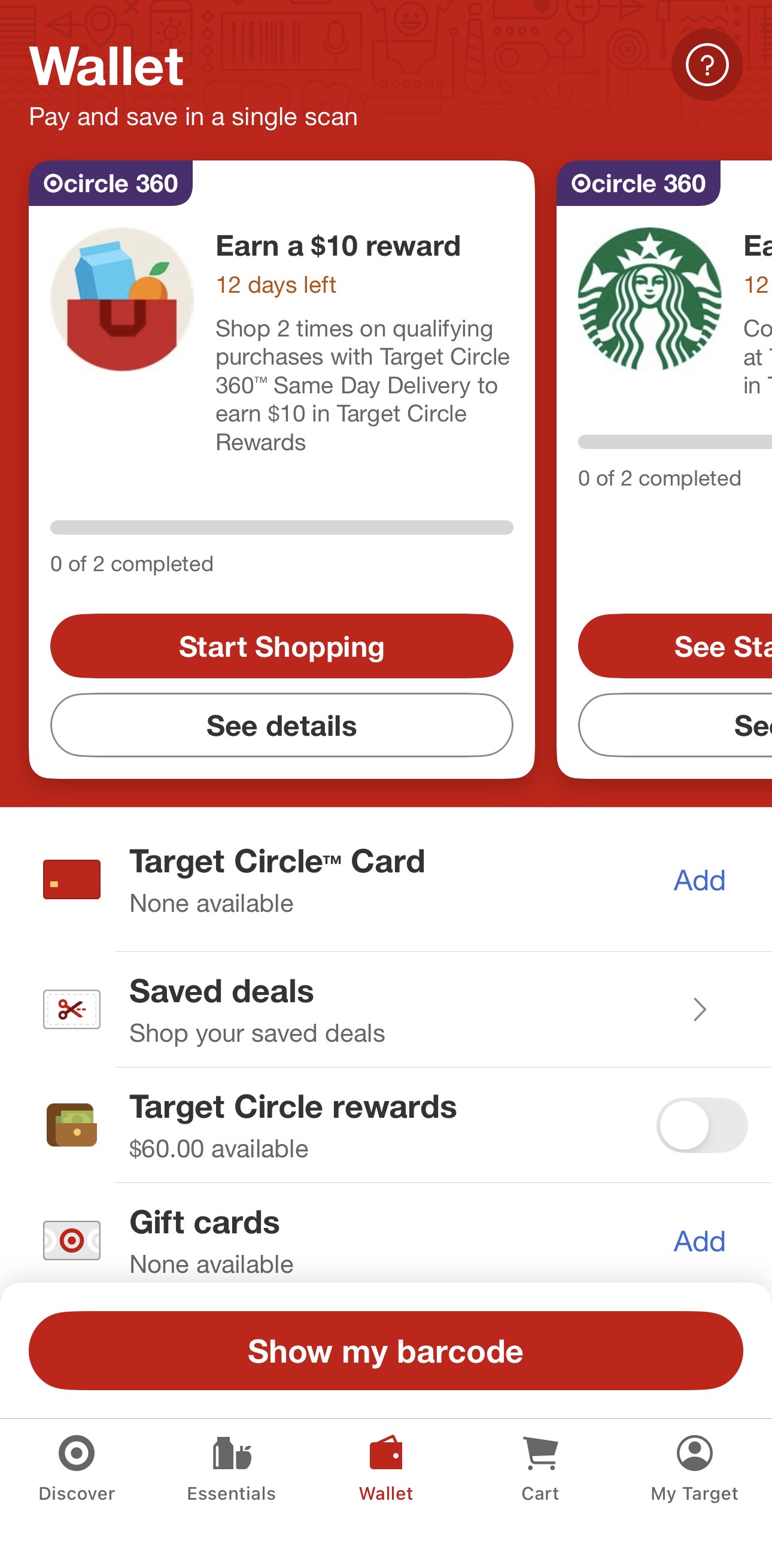See details of the $10 reward offer
The image size is (772, 1568).
pyautogui.click(x=281, y=725)
